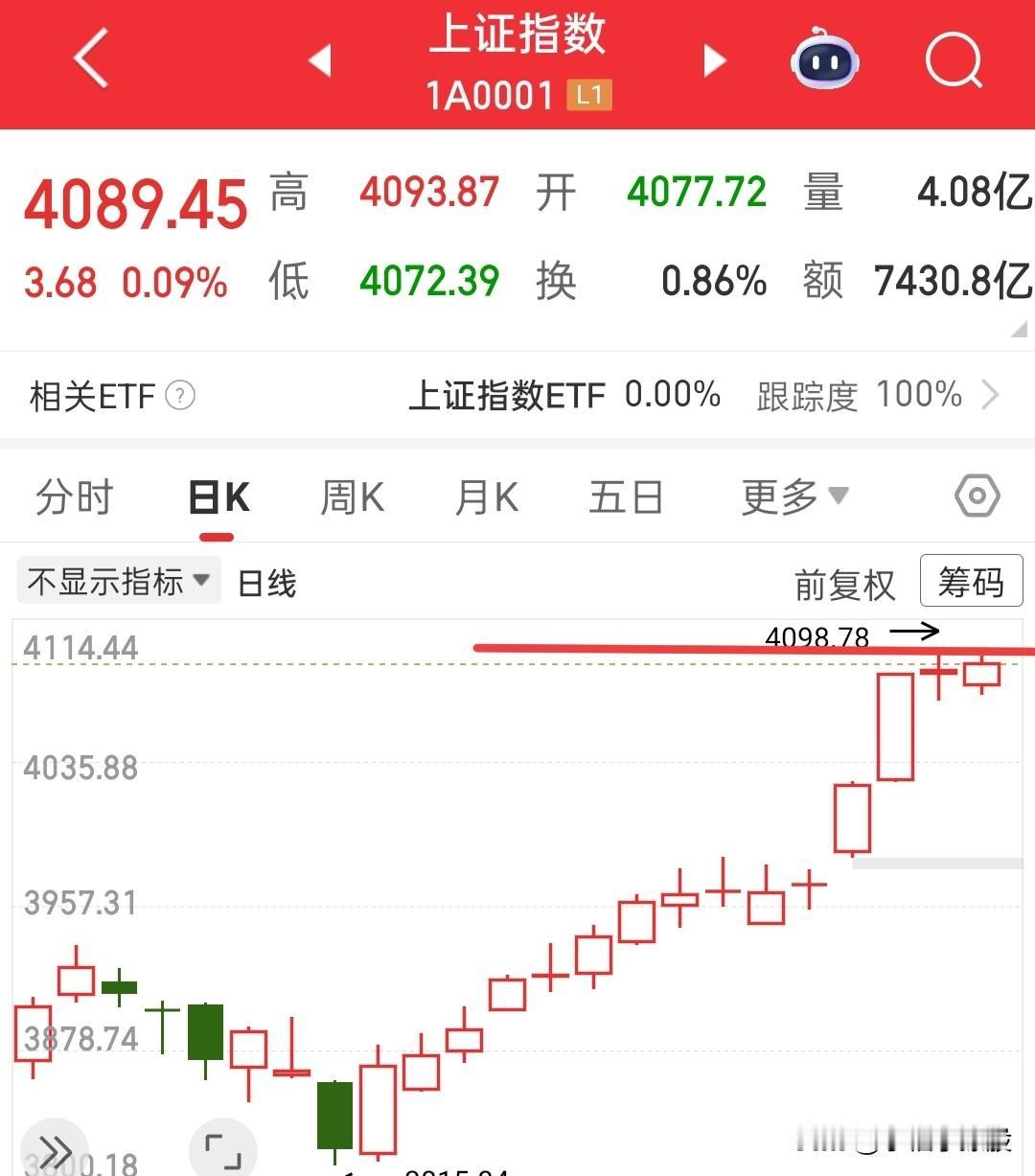The image size is (1035, 1176).
Task: Switch to the 周K weekly chart tab
Action: click(x=351, y=496)
